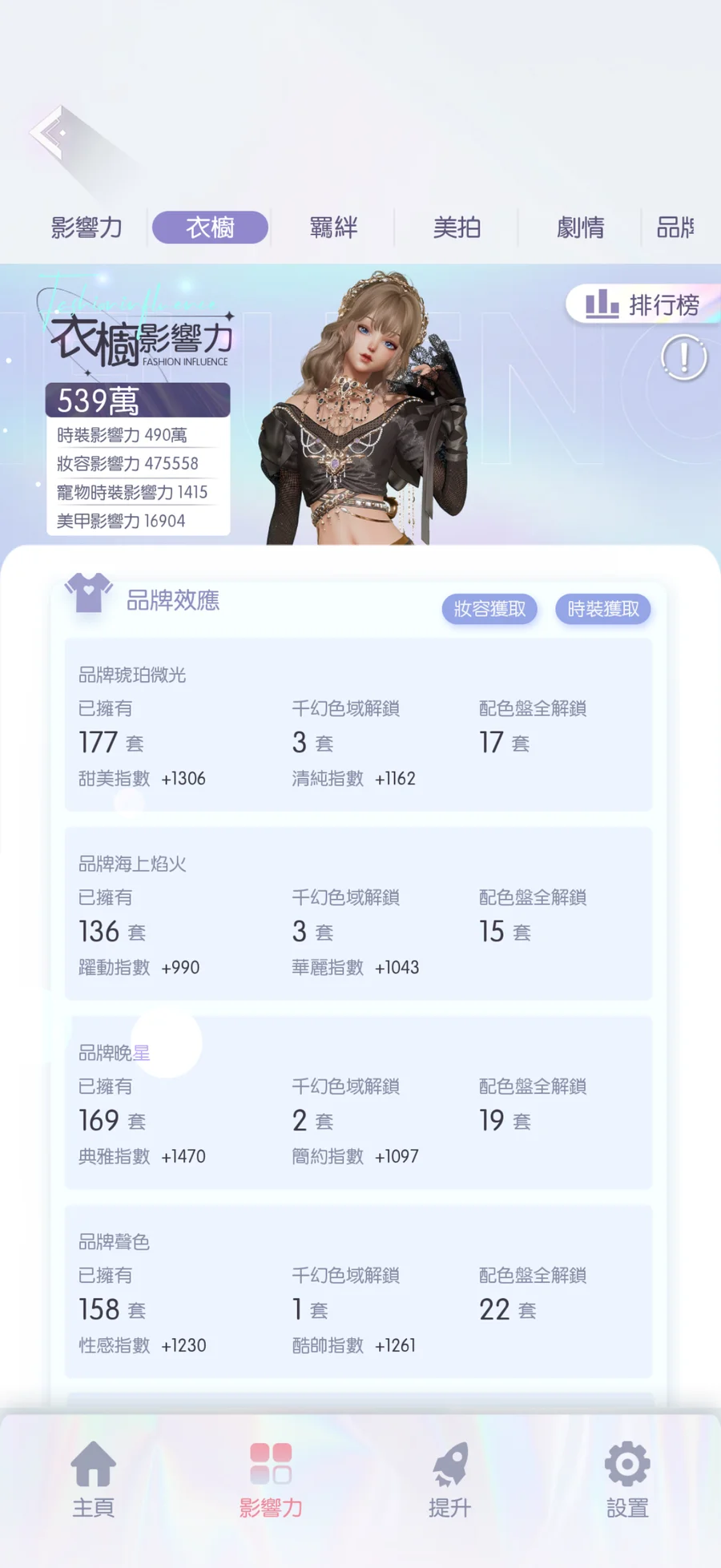The width and height of the screenshot is (721, 1568).
Task: Switch to the 美拍 tab
Action: 457,228
